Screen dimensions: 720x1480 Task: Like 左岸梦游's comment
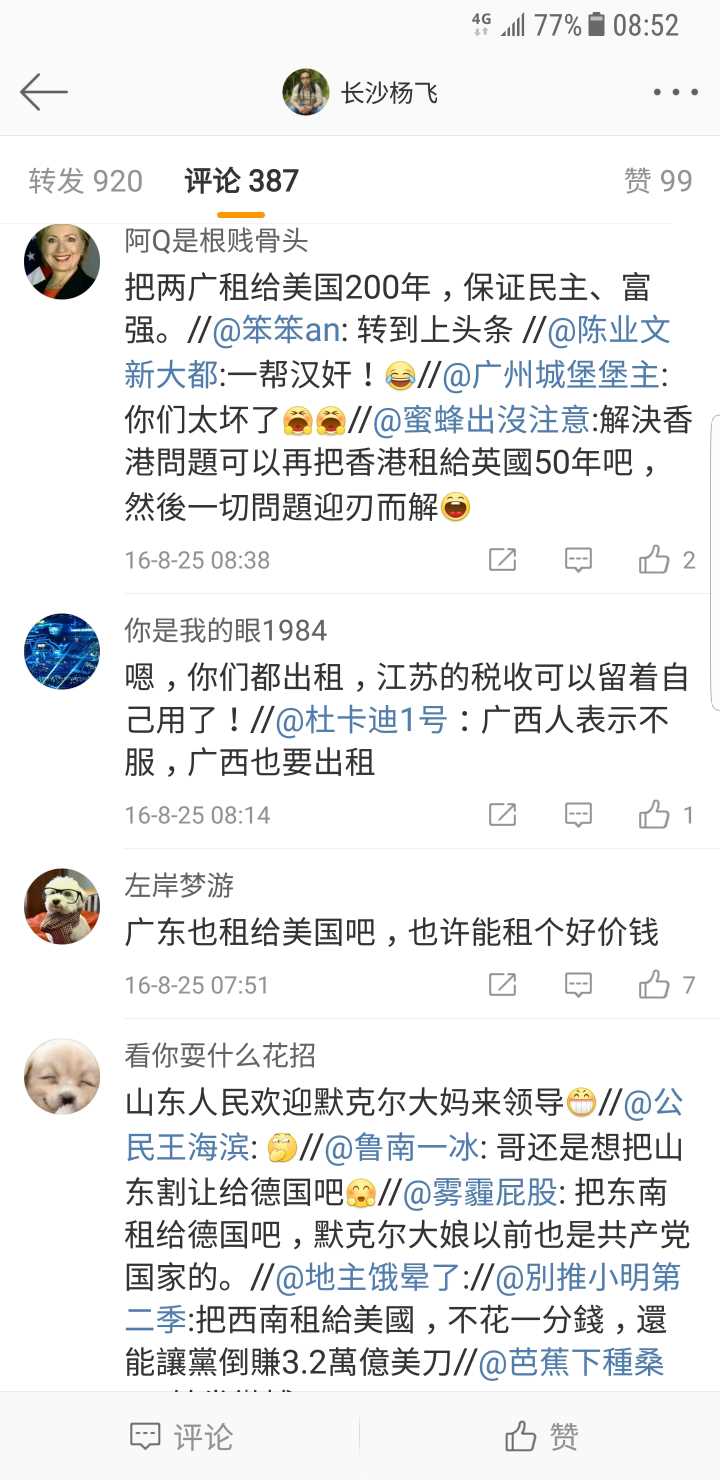point(655,985)
